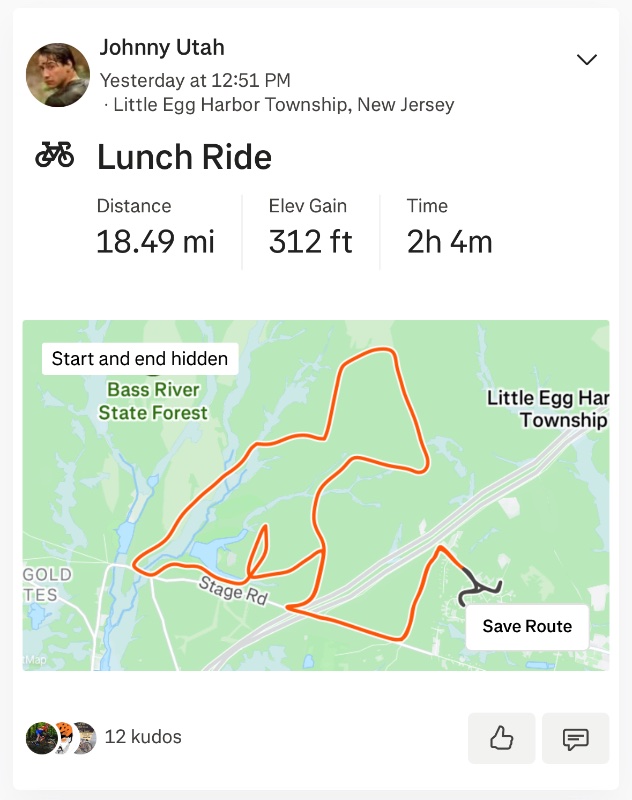
Task: Tap the Save Route button
Action: pyautogui.click(x=527, y=627)
